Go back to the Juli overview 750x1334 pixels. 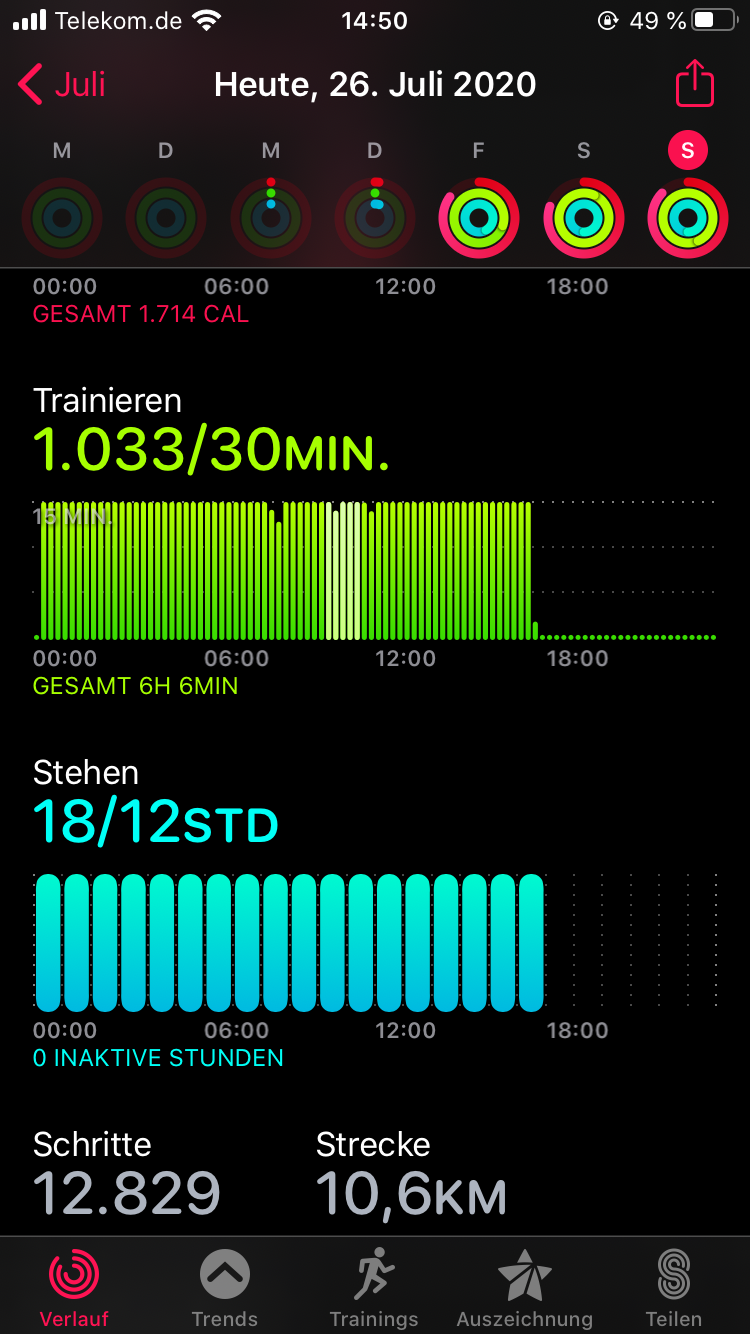(x=62, y=85)
